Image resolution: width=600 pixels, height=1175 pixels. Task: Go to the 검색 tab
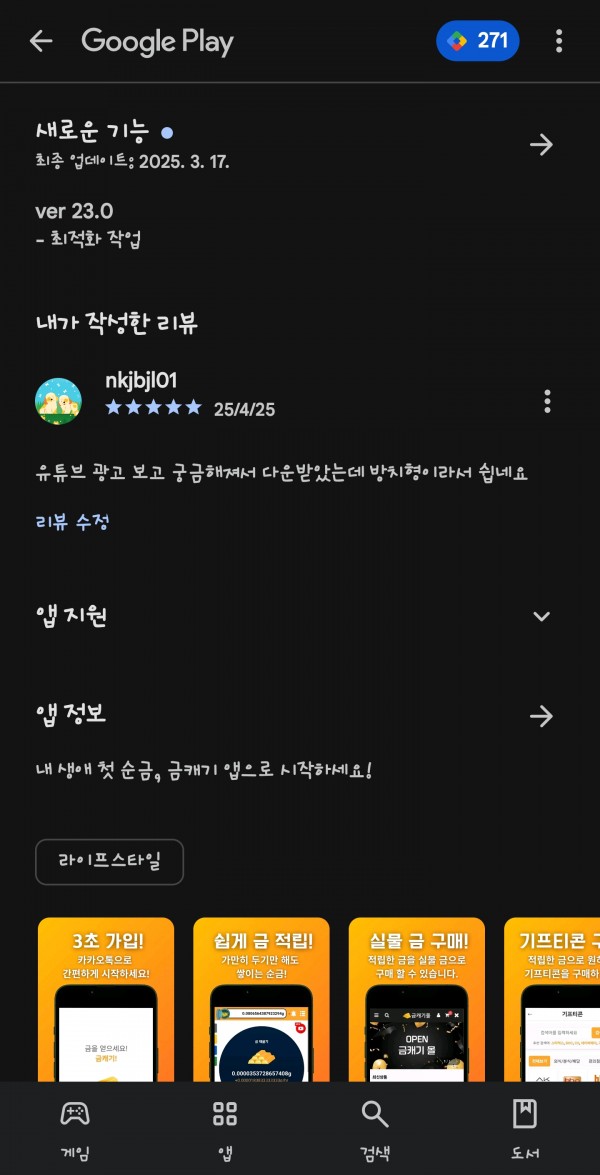click(x=375, y=1130)
